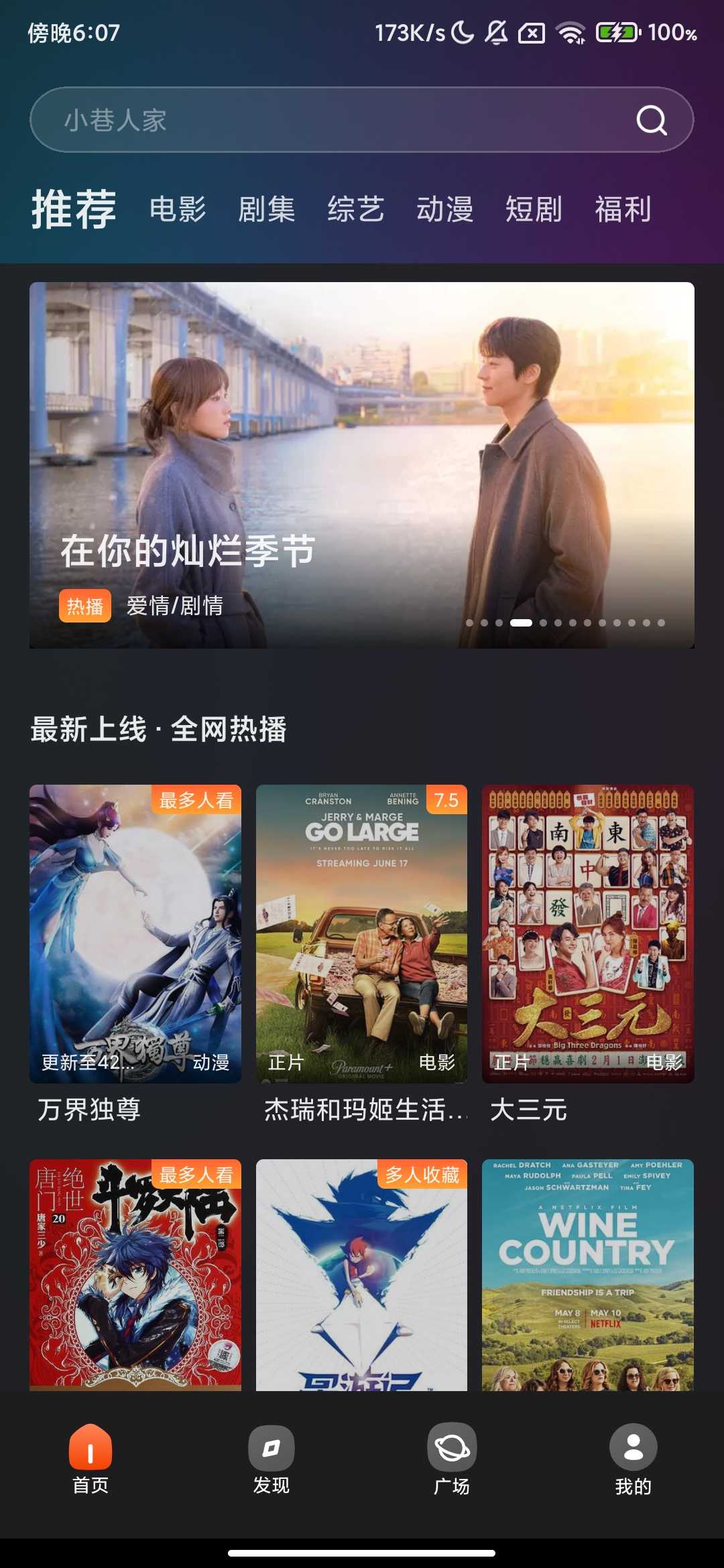Viewport: 724px width, 1568px height.
Task: Open the Wine Country movie poster
Action: [x=588, y=1275]
